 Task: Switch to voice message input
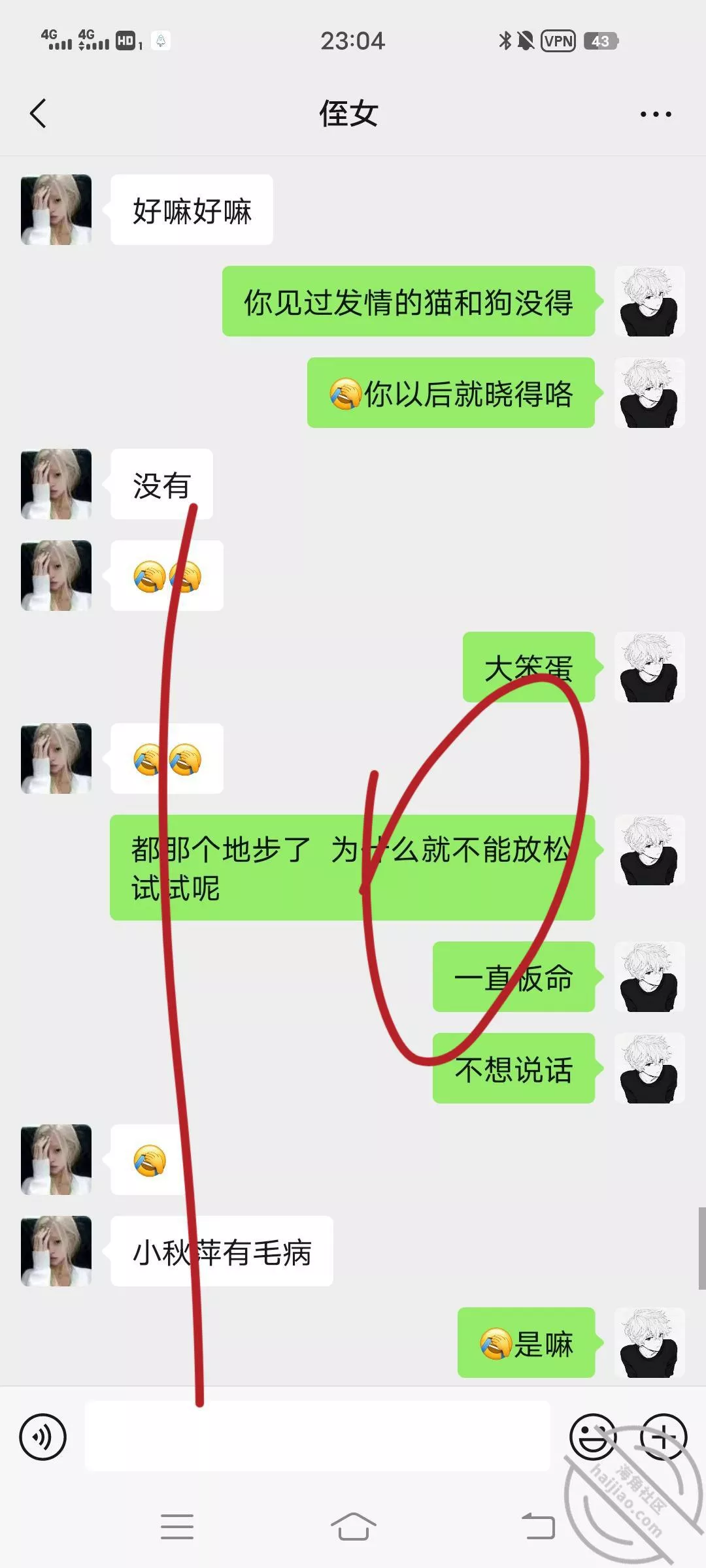[x=43, y=1437]
